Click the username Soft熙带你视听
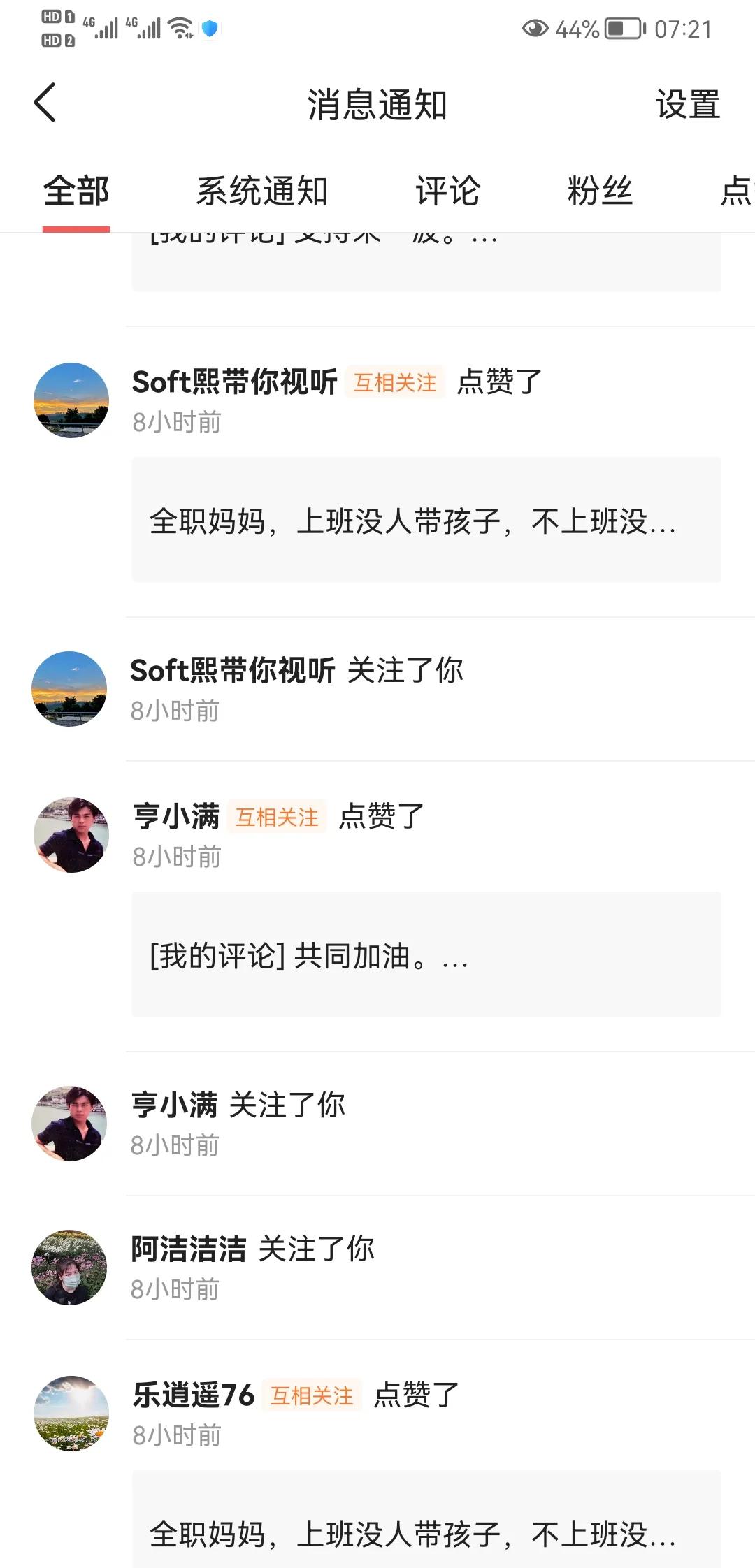 pyautogui.click(x=234, y=382)
